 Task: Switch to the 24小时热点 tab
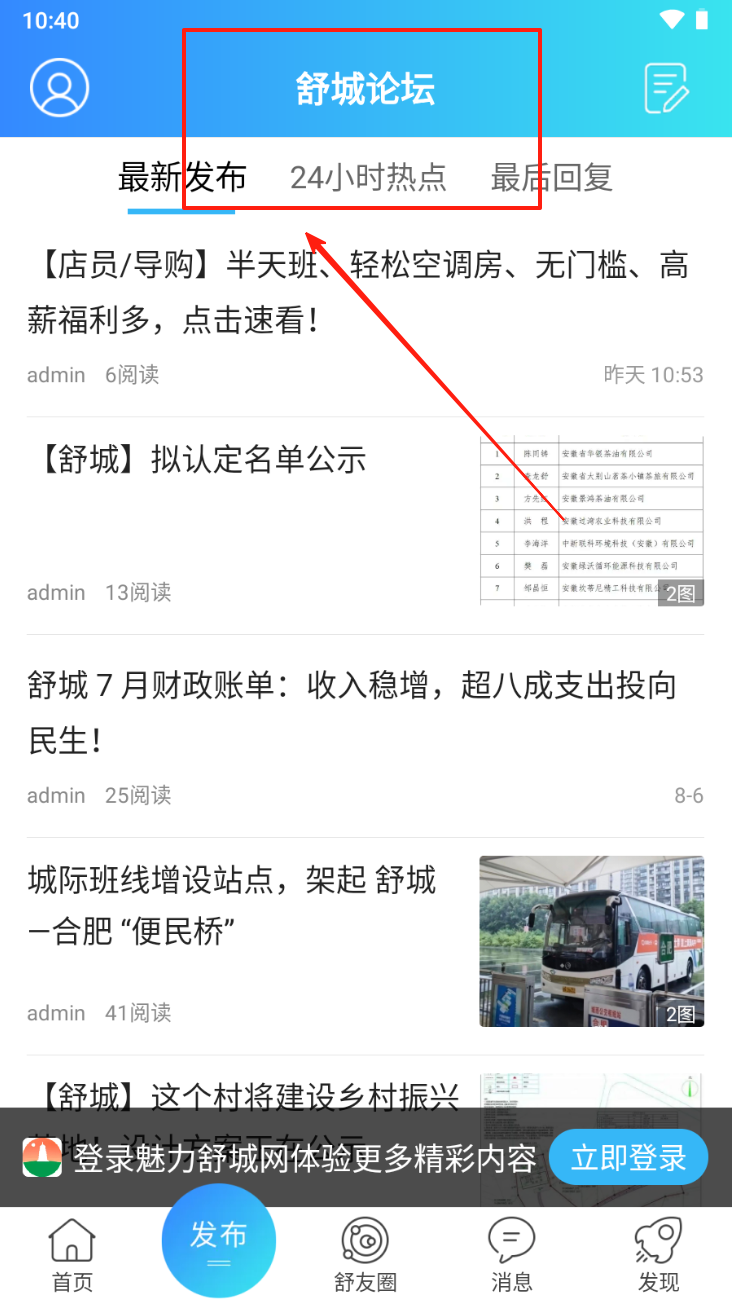coord(368,178)
